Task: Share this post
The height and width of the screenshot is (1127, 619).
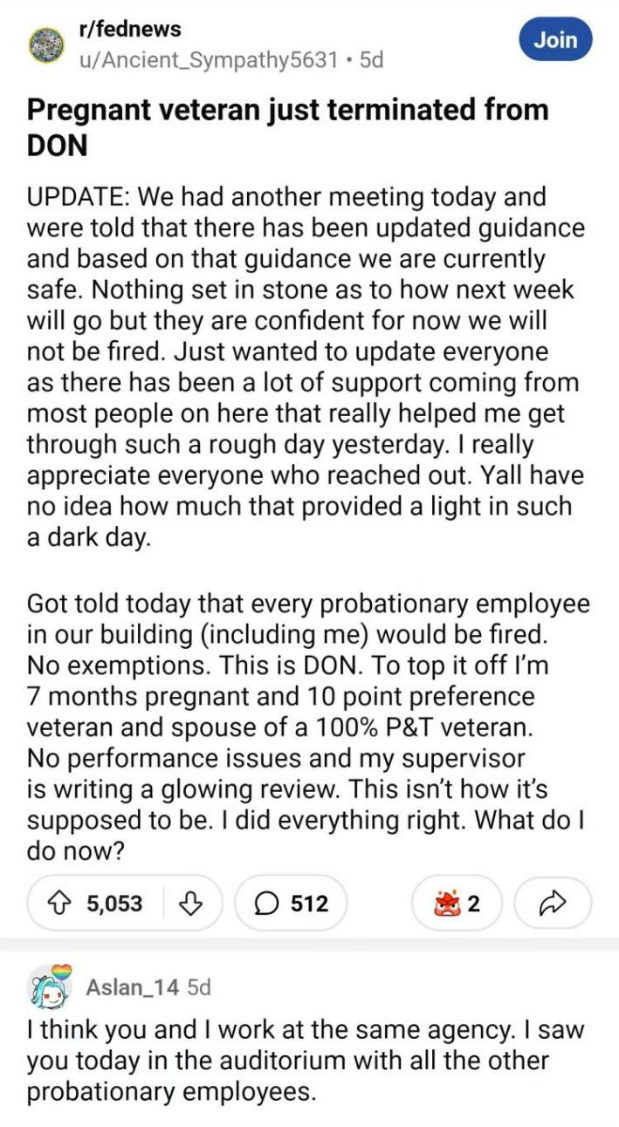Action: click(x=553, y=904)
